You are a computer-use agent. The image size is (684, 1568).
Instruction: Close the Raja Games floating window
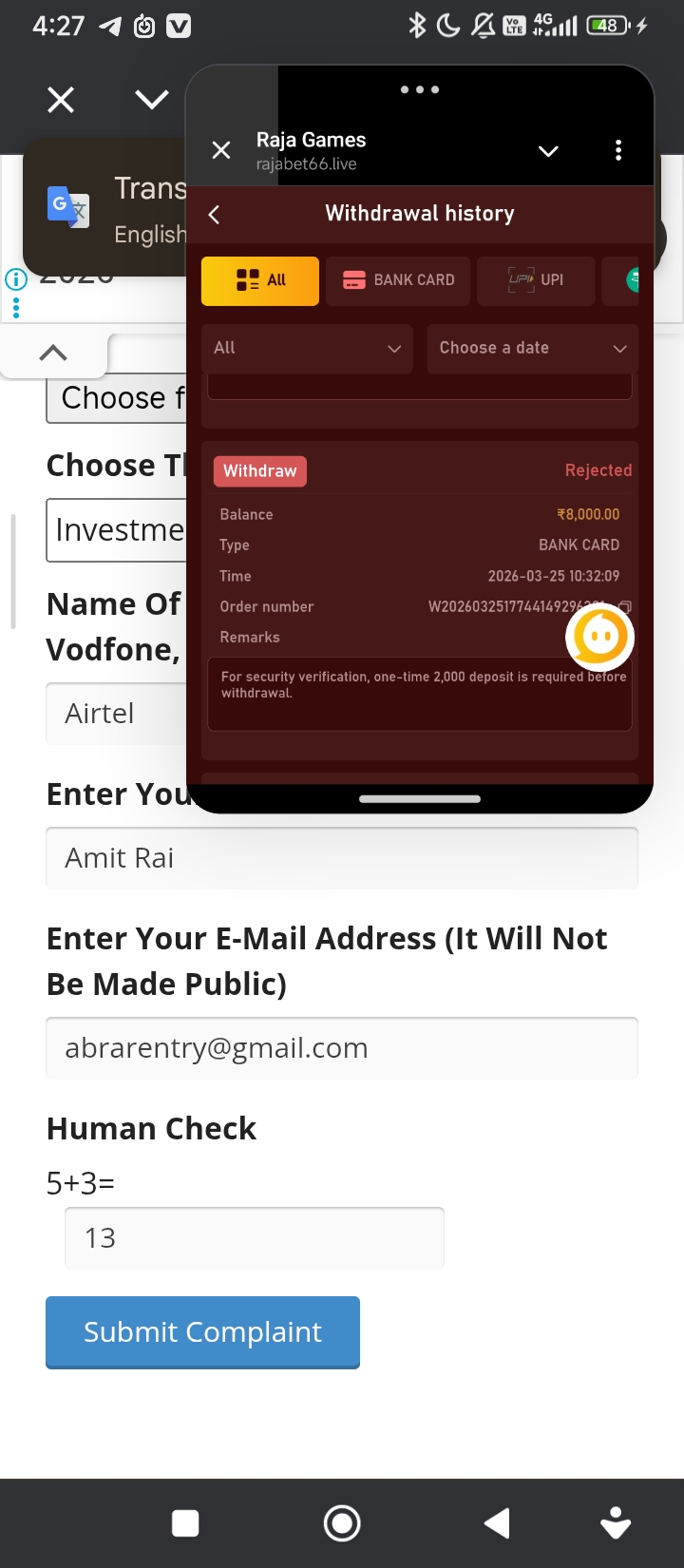tap(221, 150)
